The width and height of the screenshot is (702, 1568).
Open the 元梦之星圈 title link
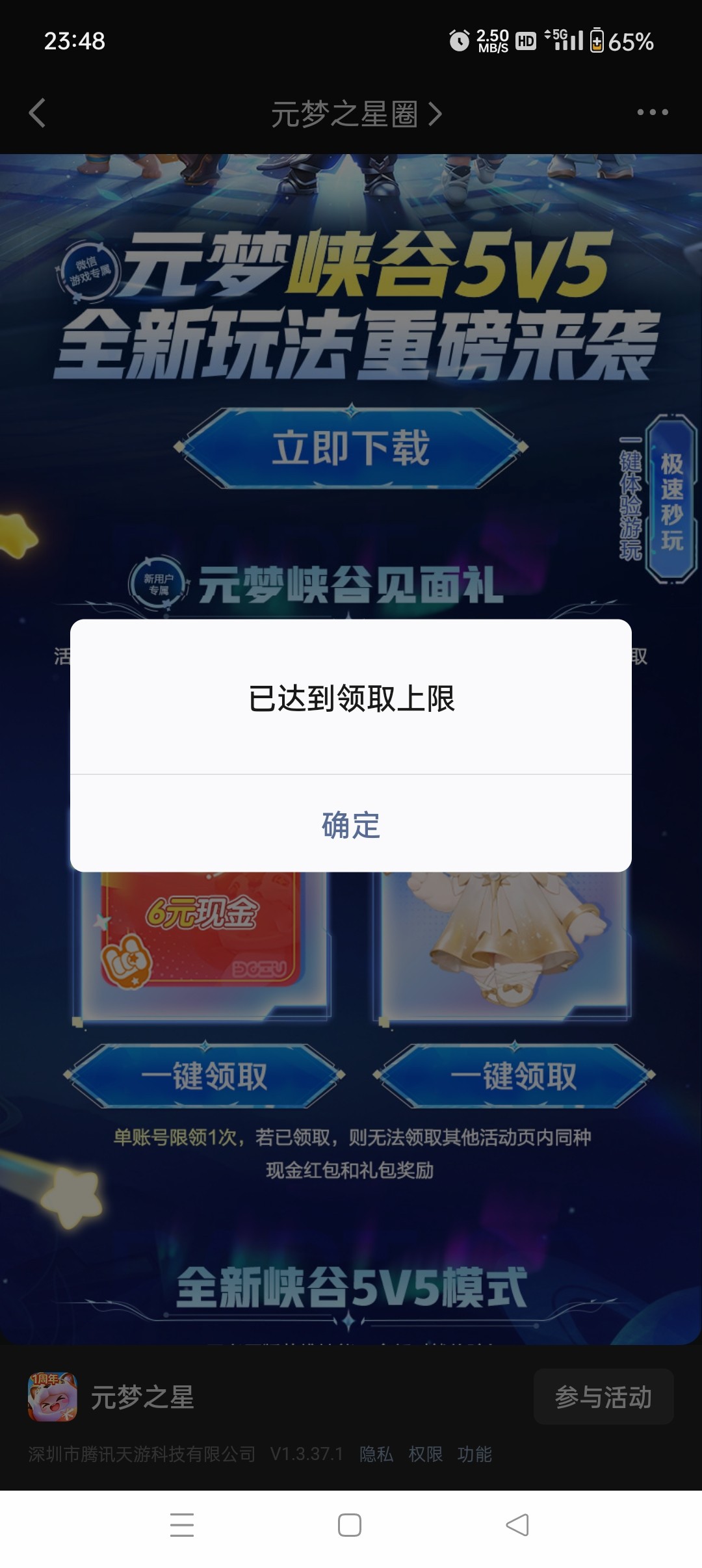click(356, 114)
